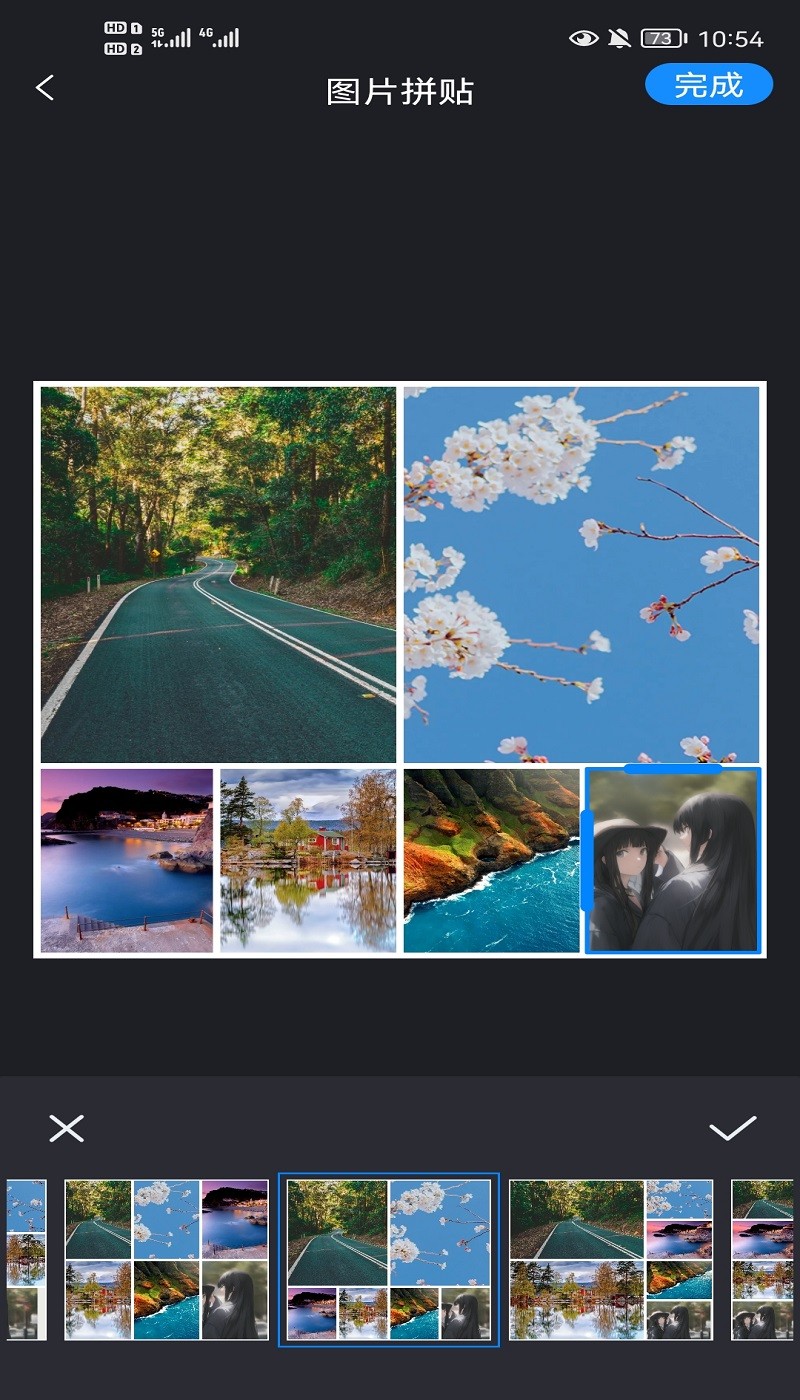Cancel layout selection with the X icon
The image size is (800, 1400).
tap(67, 1128)
